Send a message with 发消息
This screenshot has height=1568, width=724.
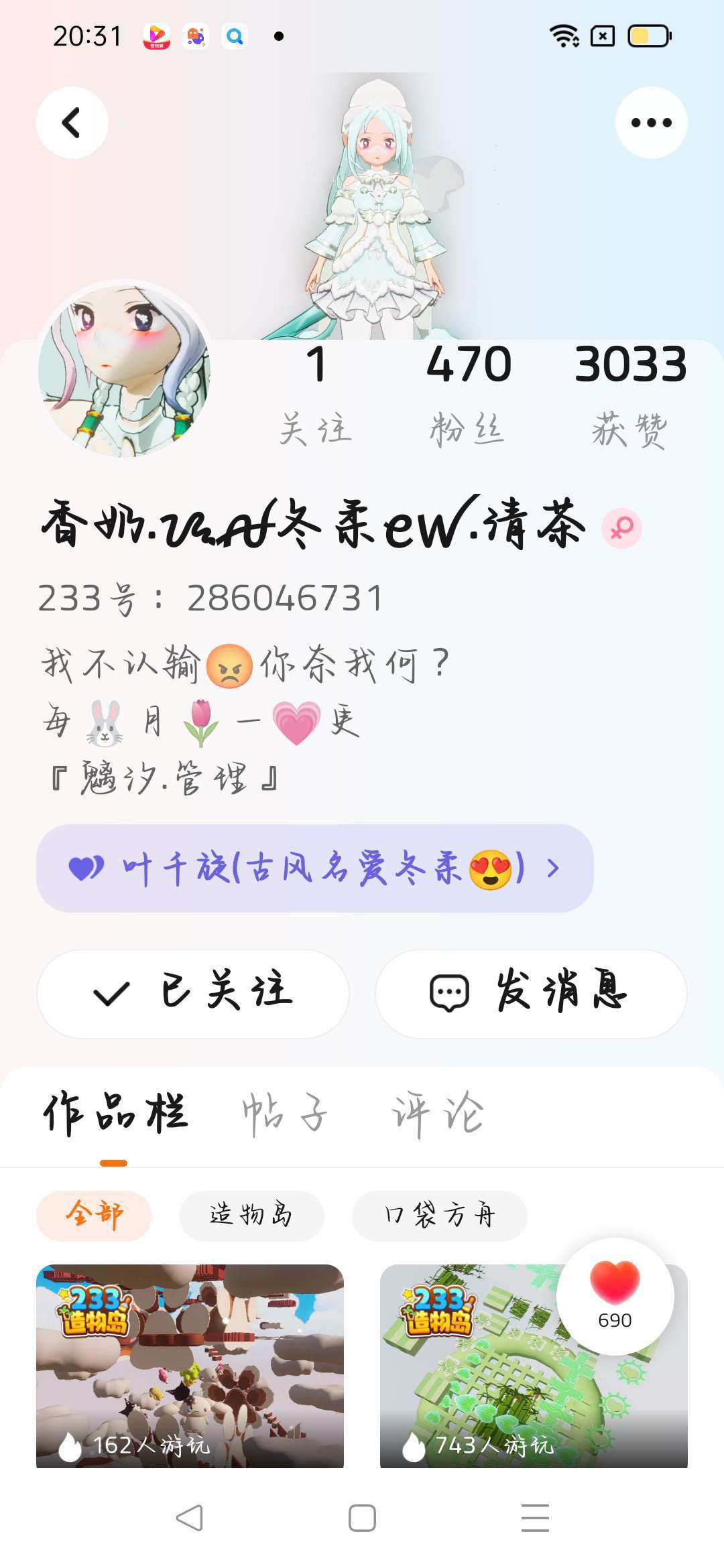531,994
